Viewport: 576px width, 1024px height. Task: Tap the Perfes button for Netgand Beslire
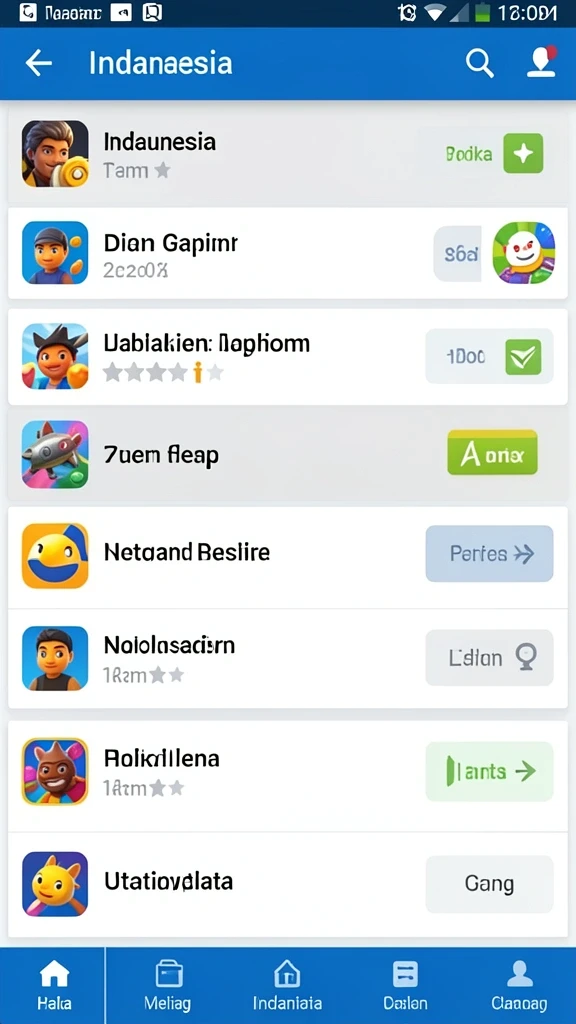(x=489, y=554)
